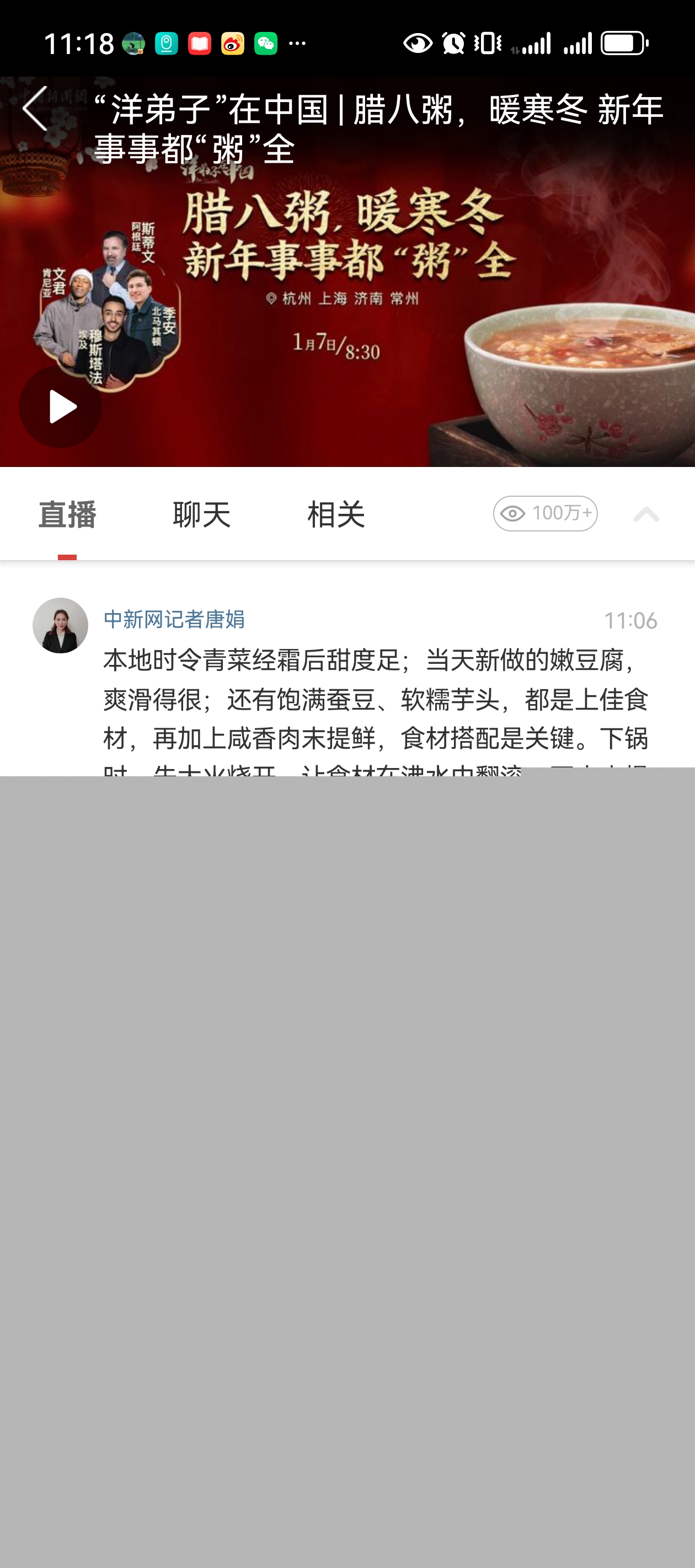Switch to the 直播 tab
Image resolution: width=695 pixels, height=1568 pixels.
click(67, 514)
